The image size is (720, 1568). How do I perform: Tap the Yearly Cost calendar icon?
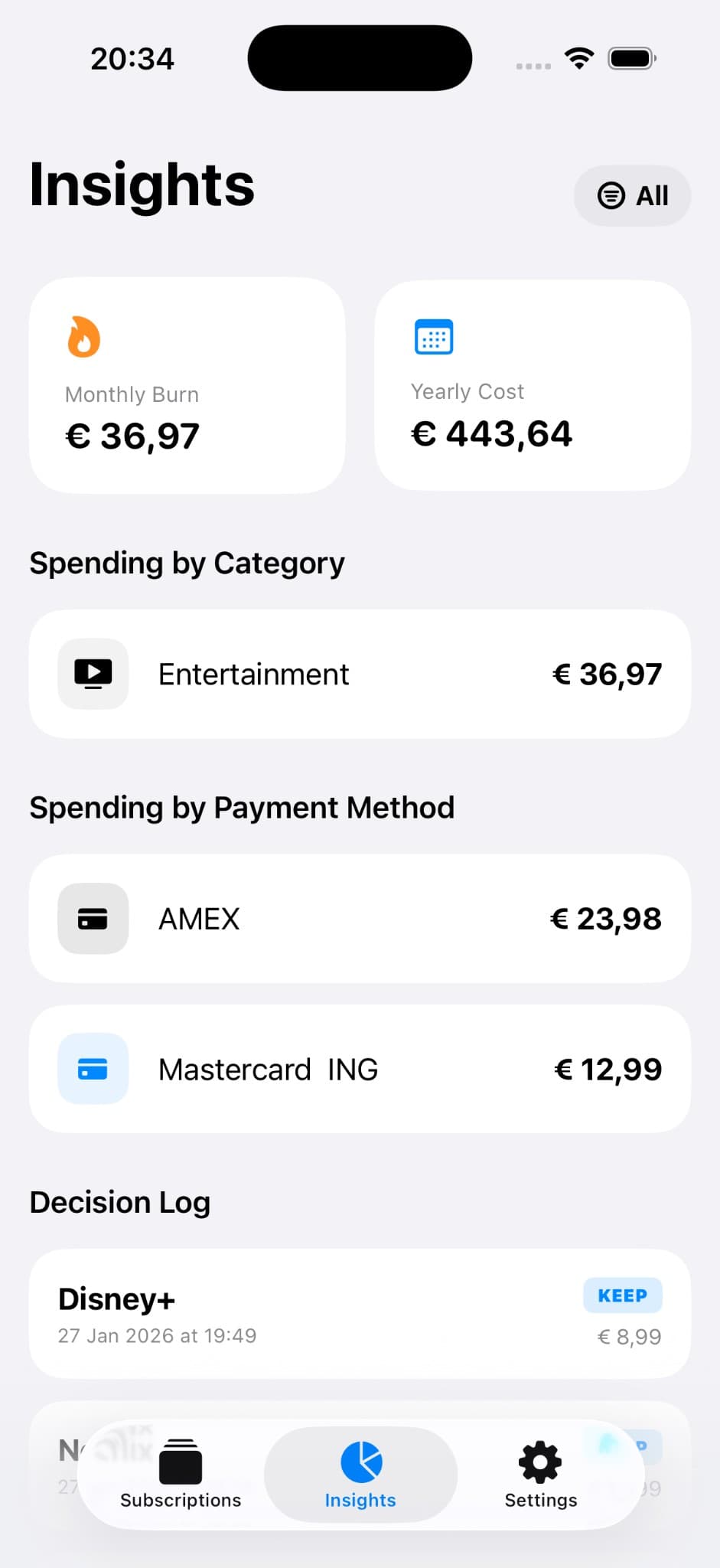click(432, 335)
